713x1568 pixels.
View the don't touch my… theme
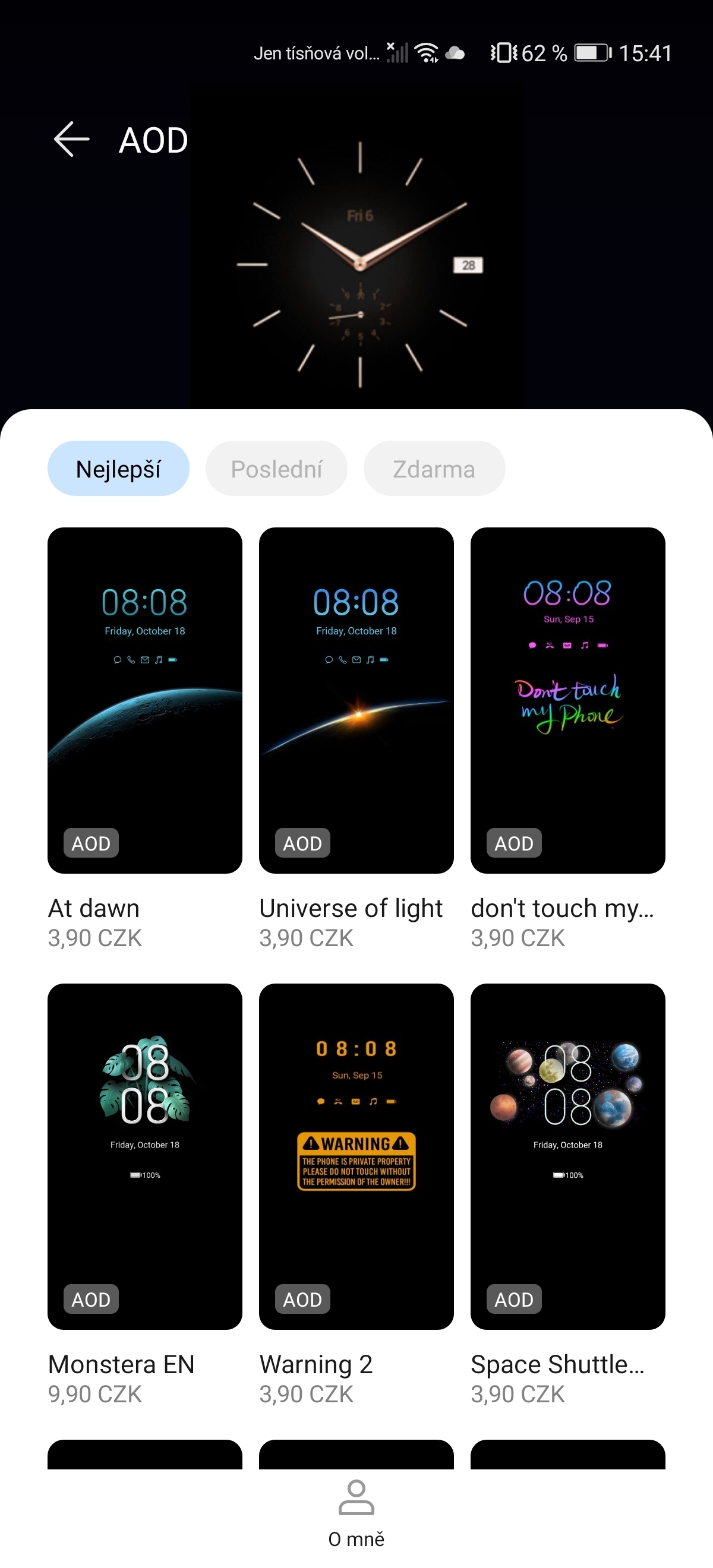coord(567,700)
